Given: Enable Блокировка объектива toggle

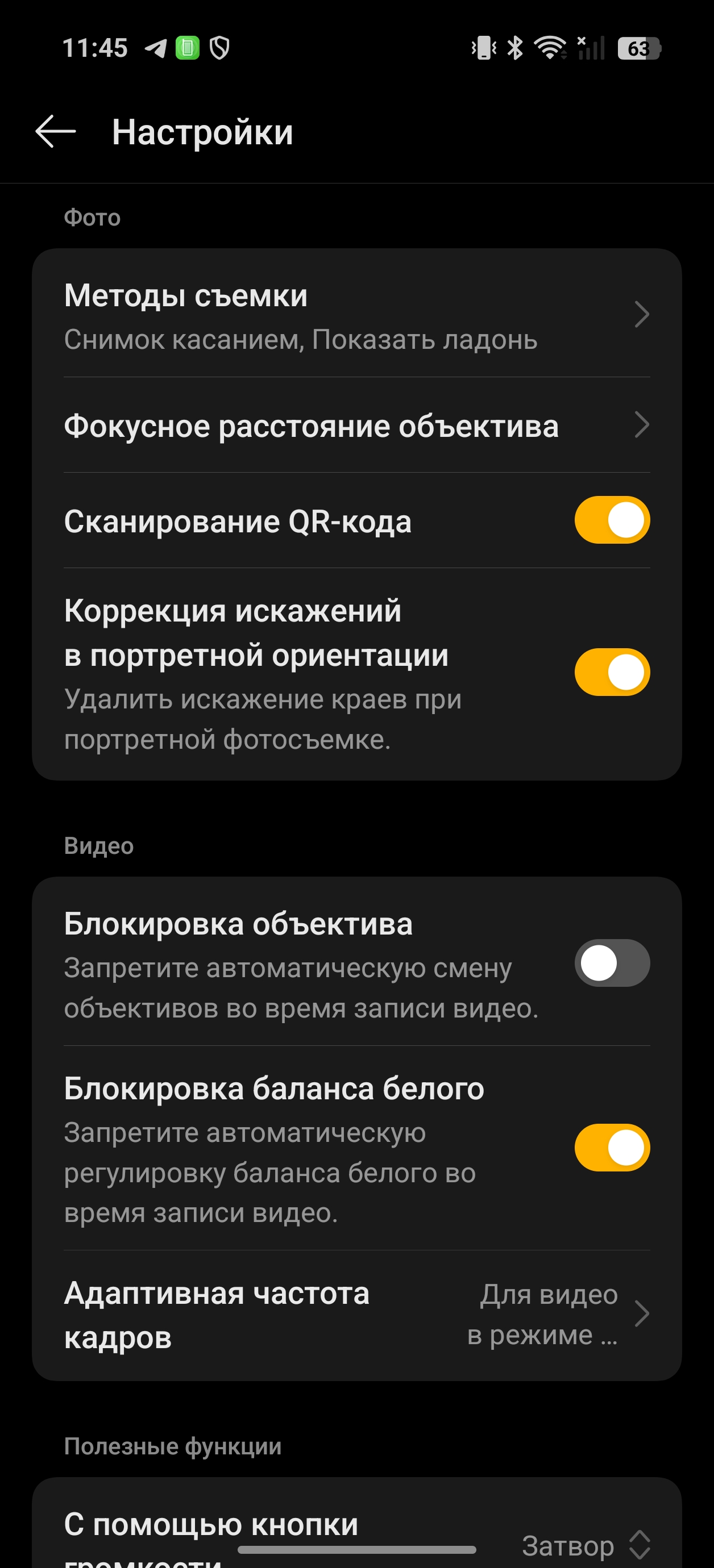Looking at the screenshot, I should [612, 963].
